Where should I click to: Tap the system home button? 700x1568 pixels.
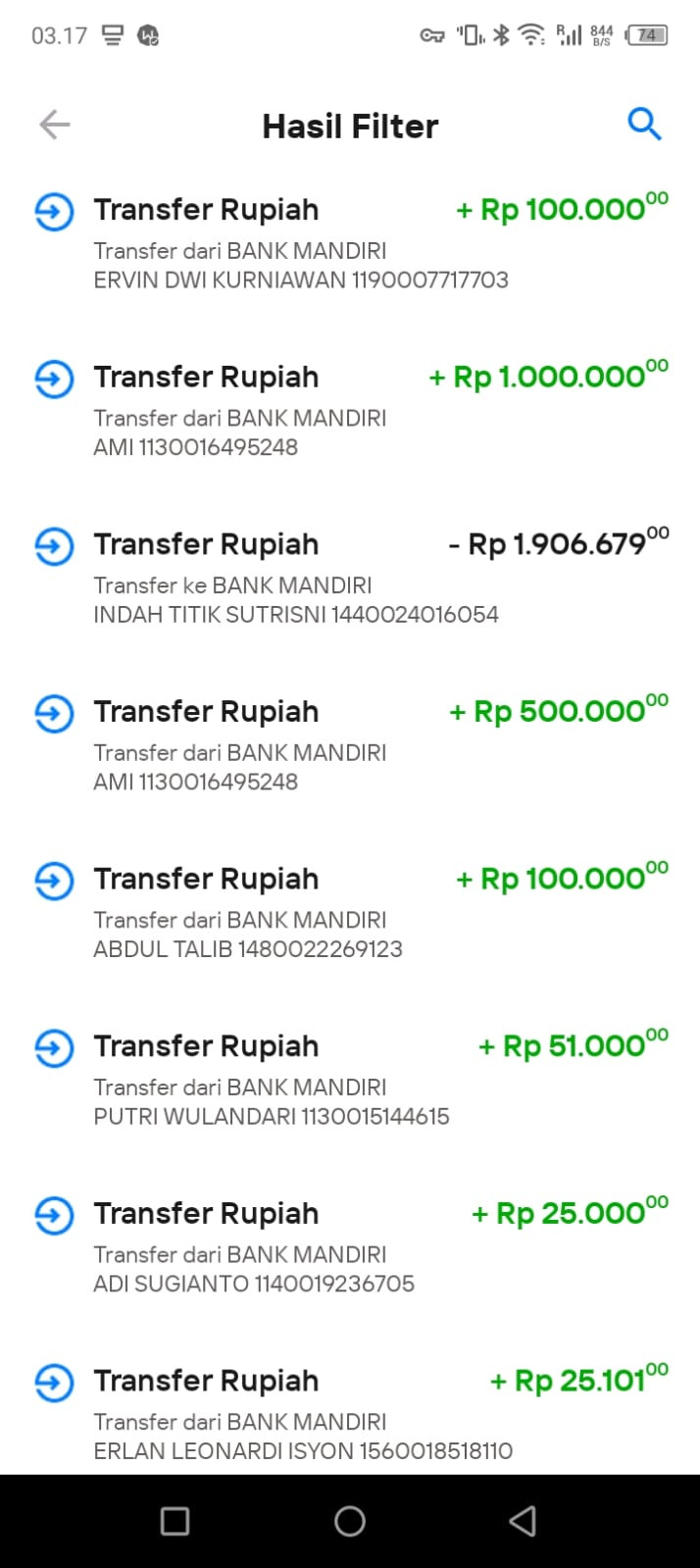350,1521
